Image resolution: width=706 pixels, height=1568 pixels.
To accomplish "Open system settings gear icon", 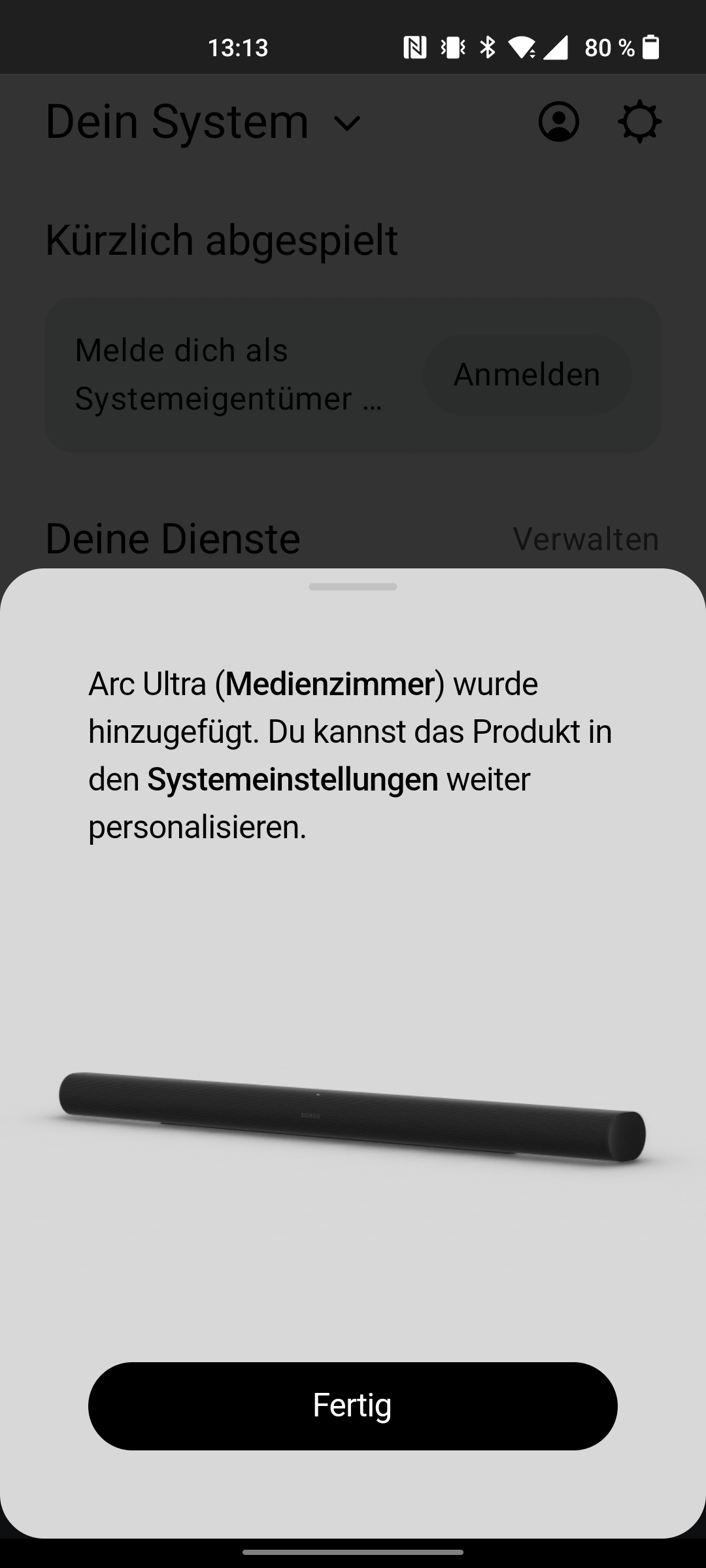I will [639, 122].
